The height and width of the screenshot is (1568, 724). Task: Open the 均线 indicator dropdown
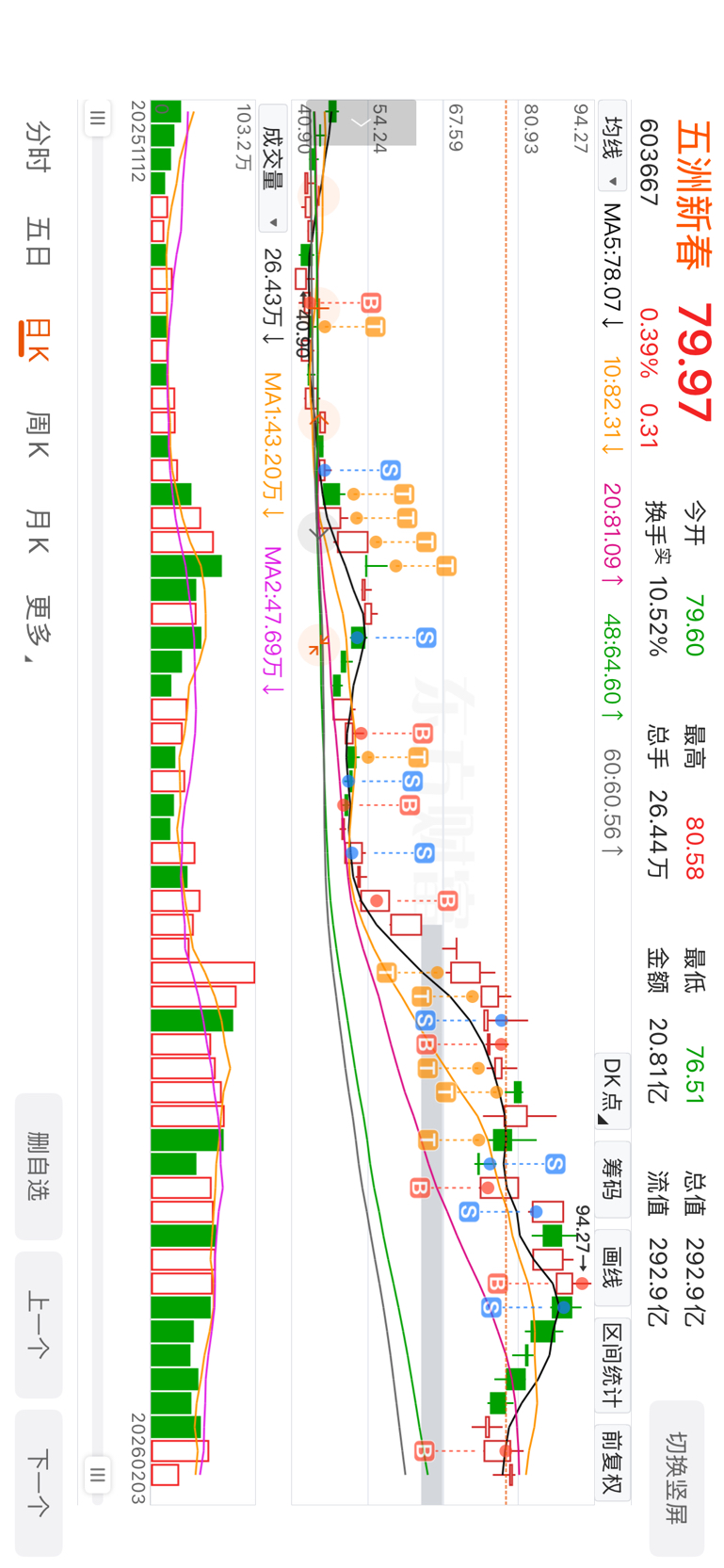pyautogui.click(x=613, y=150)
